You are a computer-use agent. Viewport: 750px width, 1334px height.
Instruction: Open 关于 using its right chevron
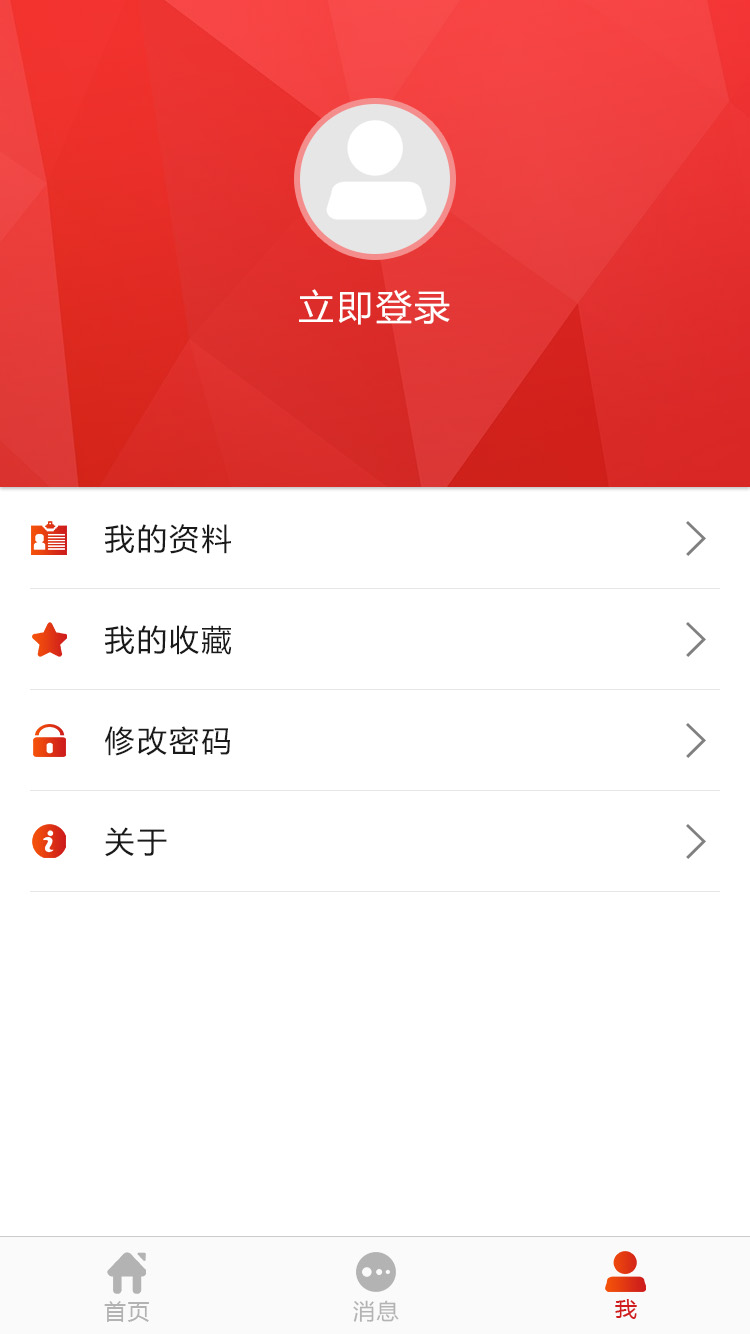pyautogui.click(x=695, y=841)
